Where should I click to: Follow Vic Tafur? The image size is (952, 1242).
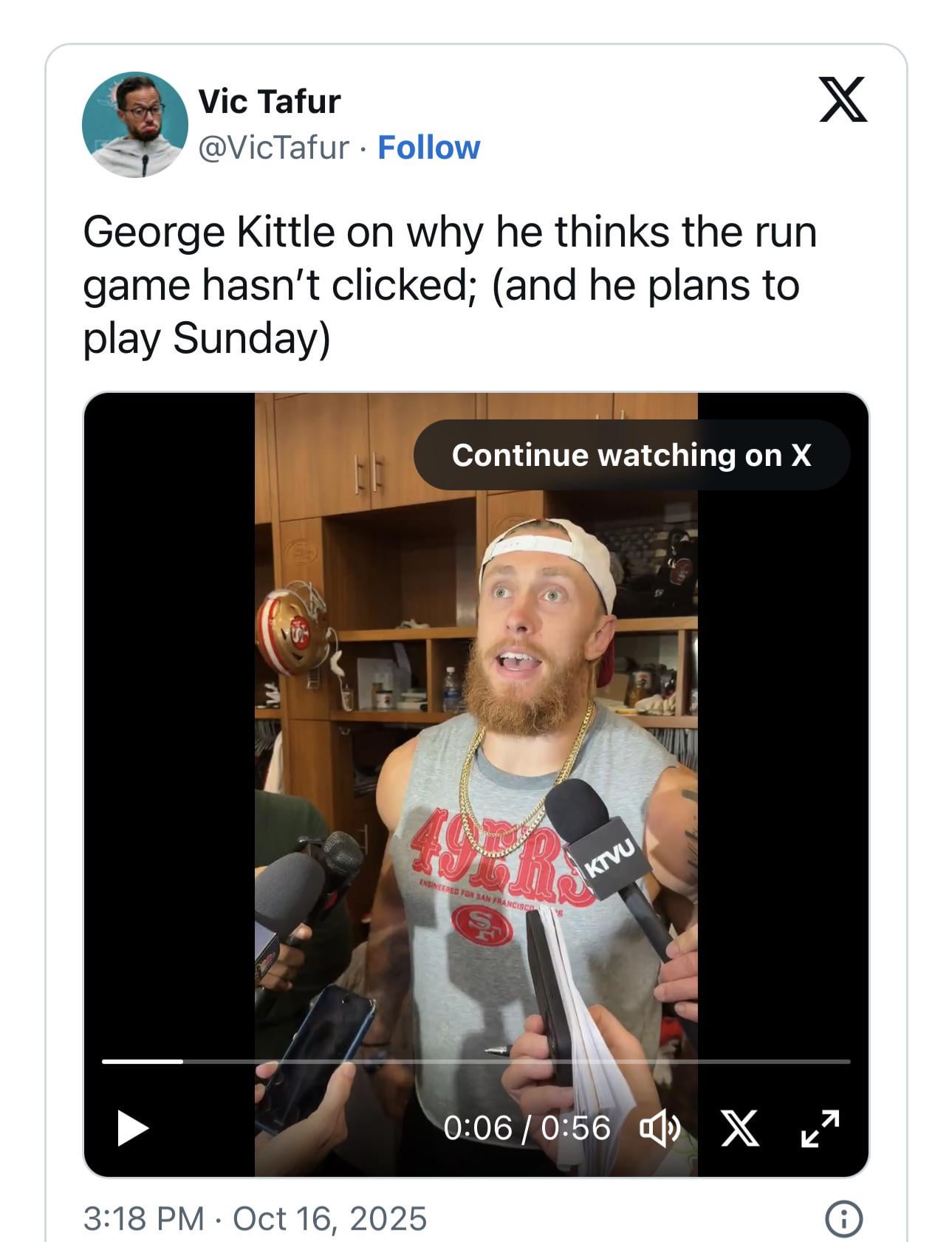click(x=428, y=148)
